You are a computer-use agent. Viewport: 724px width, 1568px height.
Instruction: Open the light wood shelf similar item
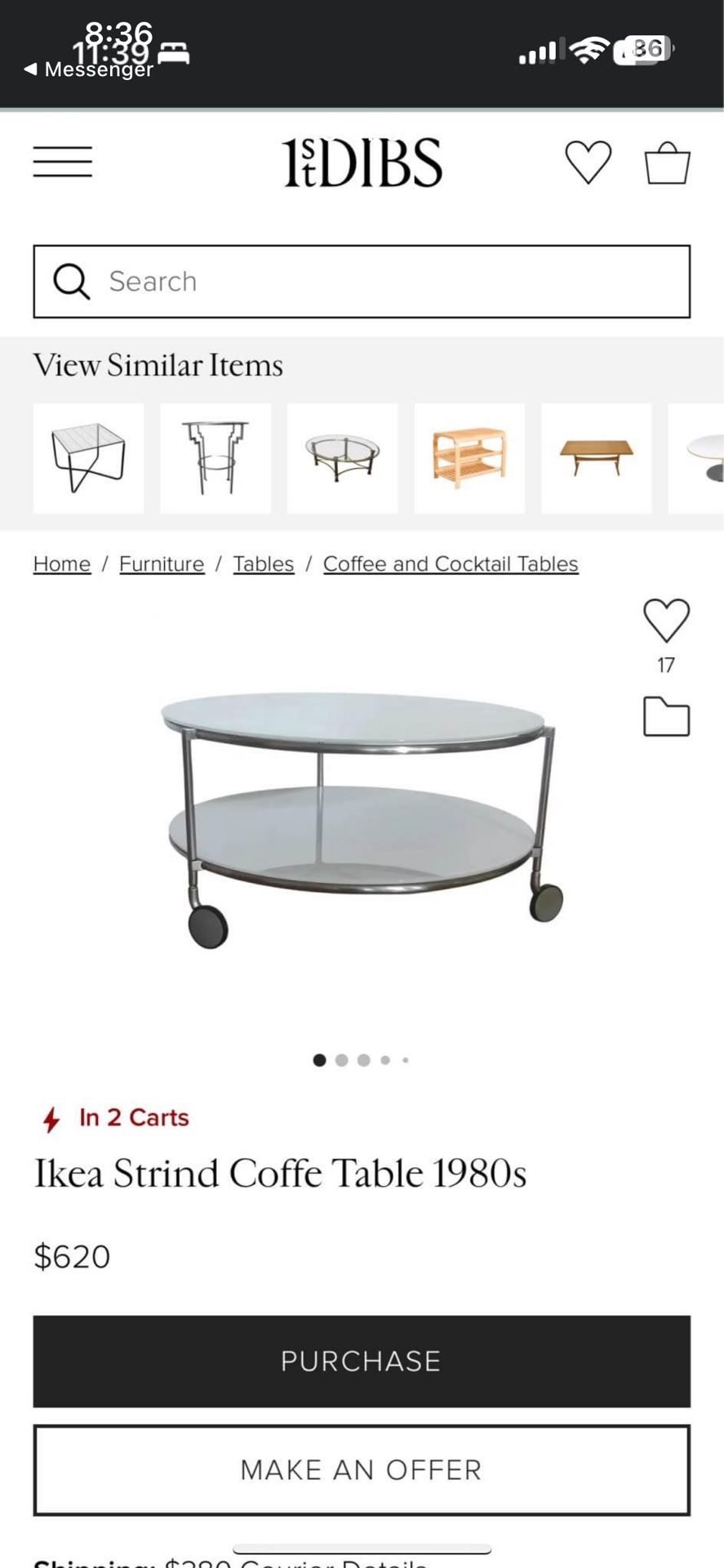click(469, 458)
